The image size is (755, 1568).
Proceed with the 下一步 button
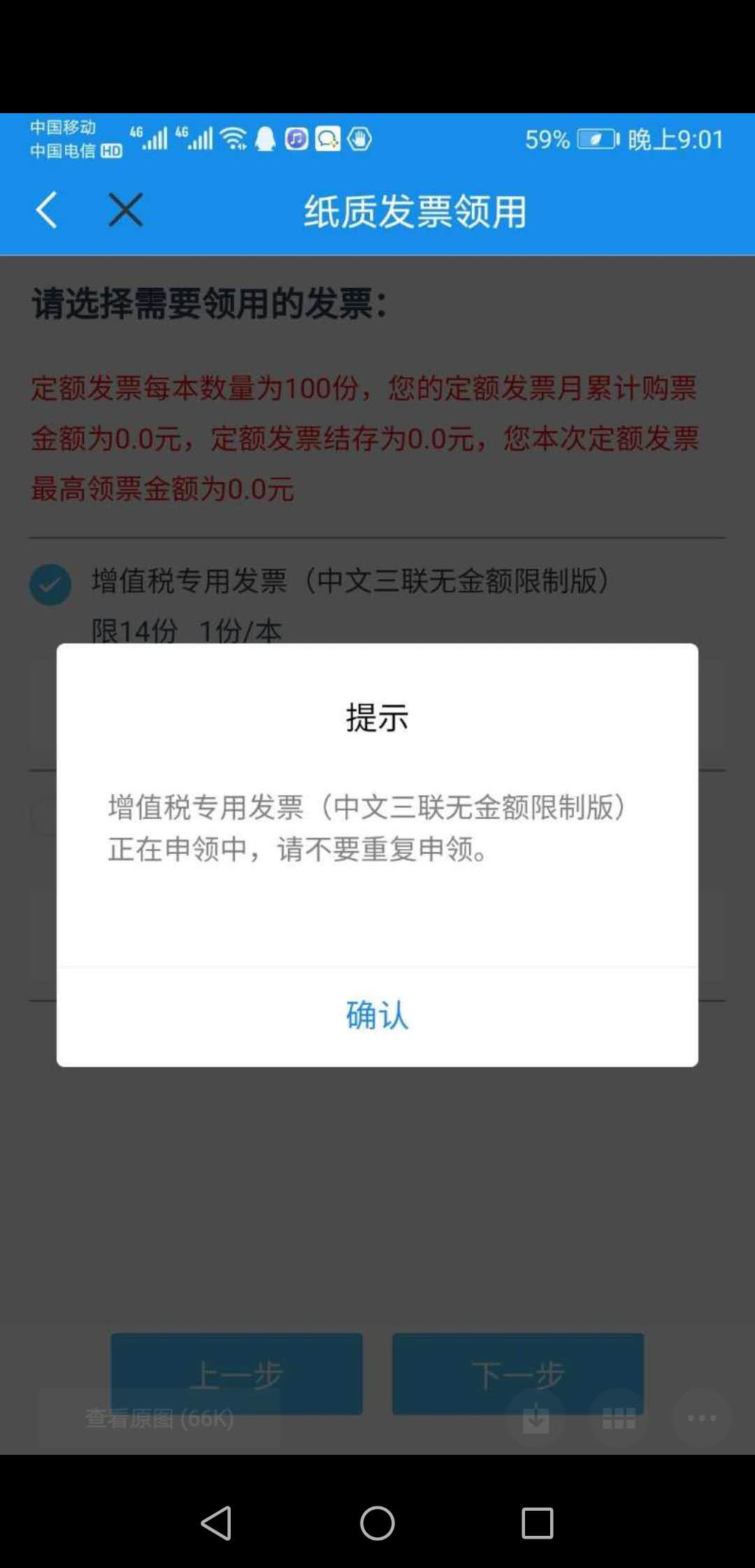[518, 1374]
